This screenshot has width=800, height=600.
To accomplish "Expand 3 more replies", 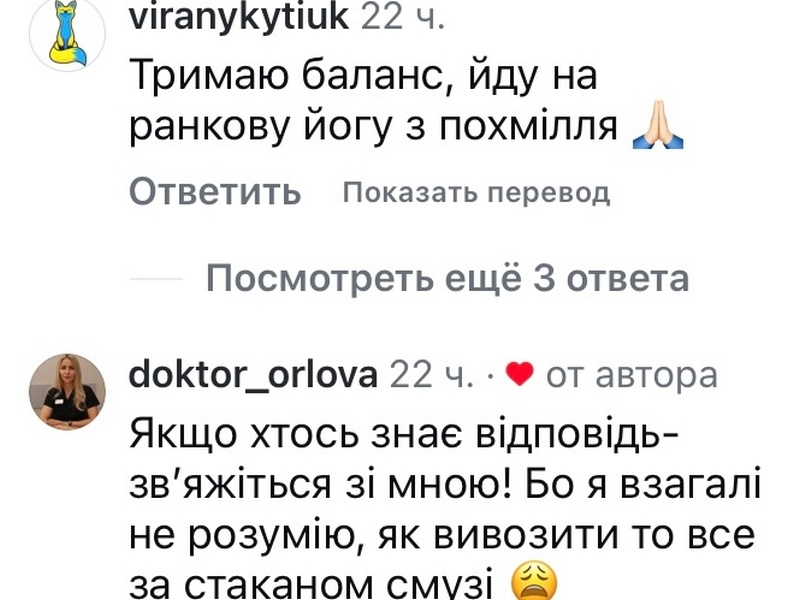I will pyautogui.click(x=447, y=279).
